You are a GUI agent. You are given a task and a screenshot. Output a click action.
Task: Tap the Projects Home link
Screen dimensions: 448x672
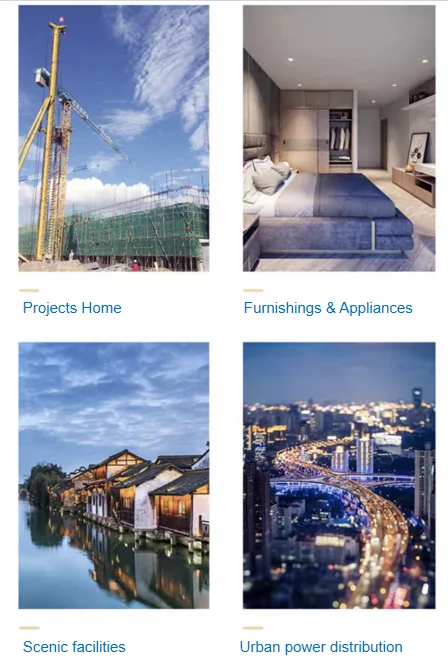click(72, 308)
